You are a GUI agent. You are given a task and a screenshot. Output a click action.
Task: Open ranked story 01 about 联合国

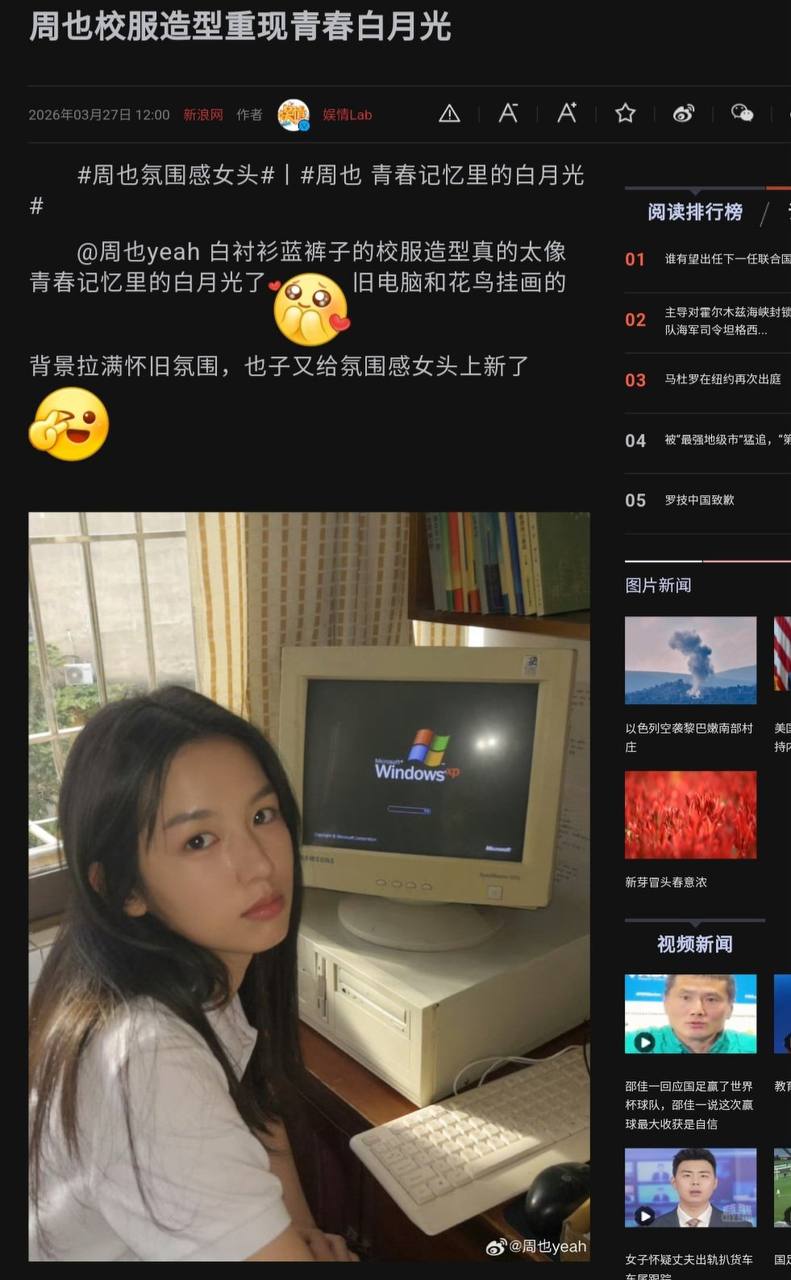coord(727,259)
